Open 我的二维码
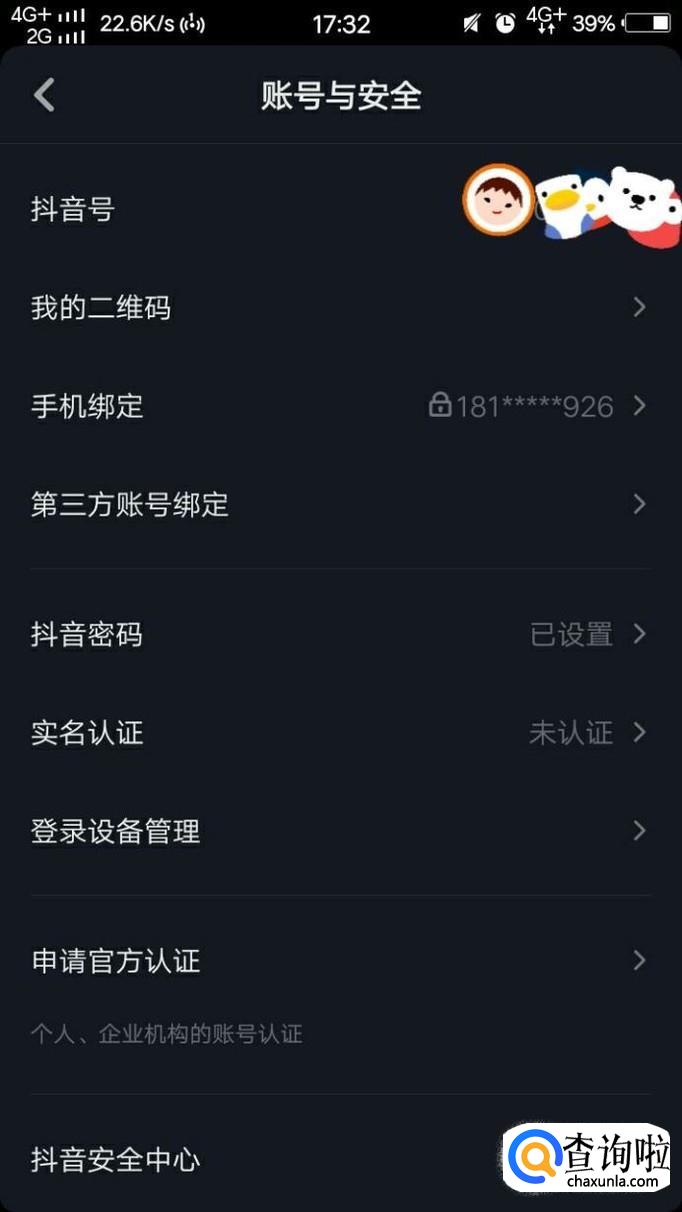 [340, 308]
